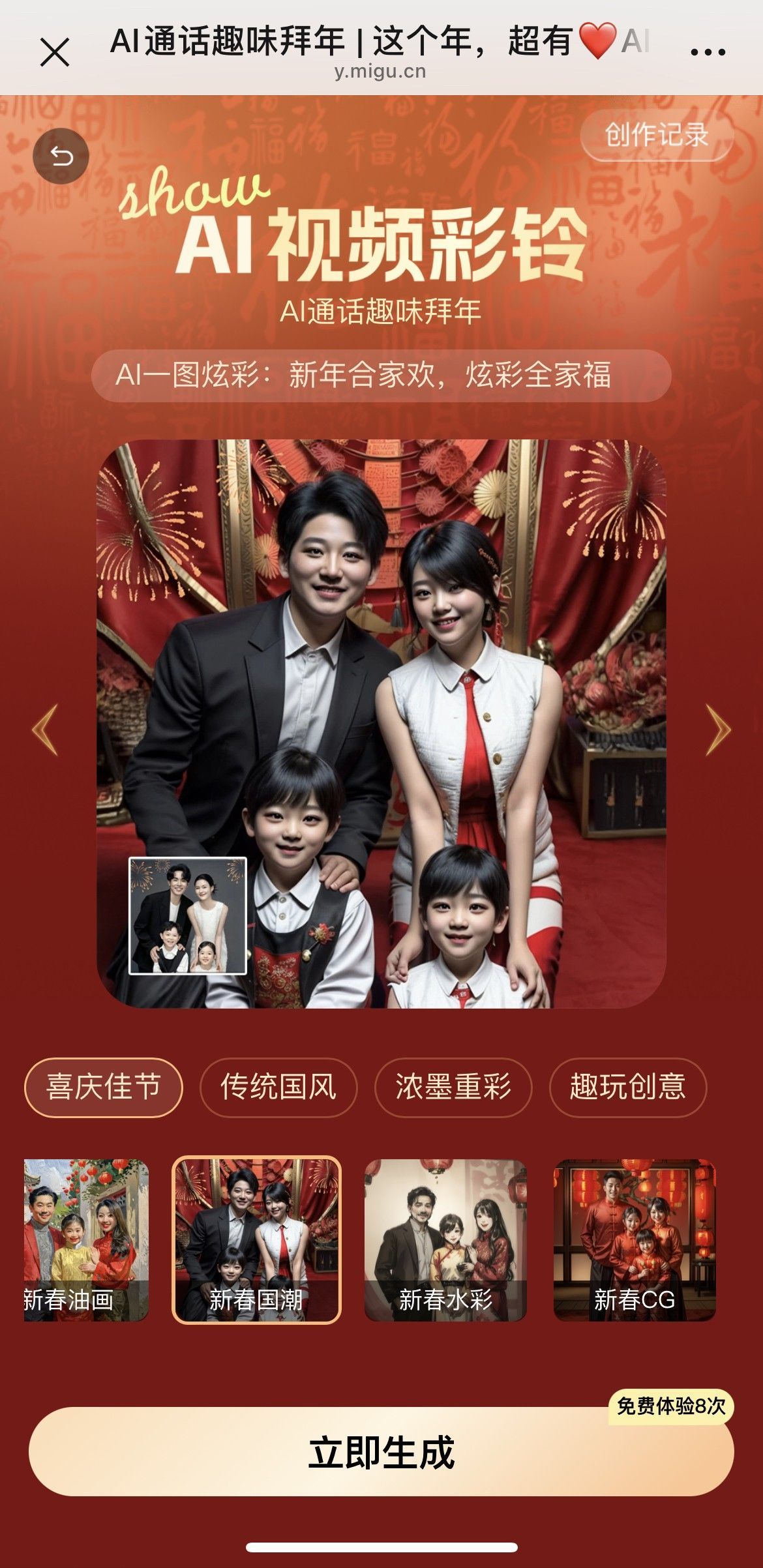
Task: Tap 立即生成 to generate now
Action: pos(381,1452)
